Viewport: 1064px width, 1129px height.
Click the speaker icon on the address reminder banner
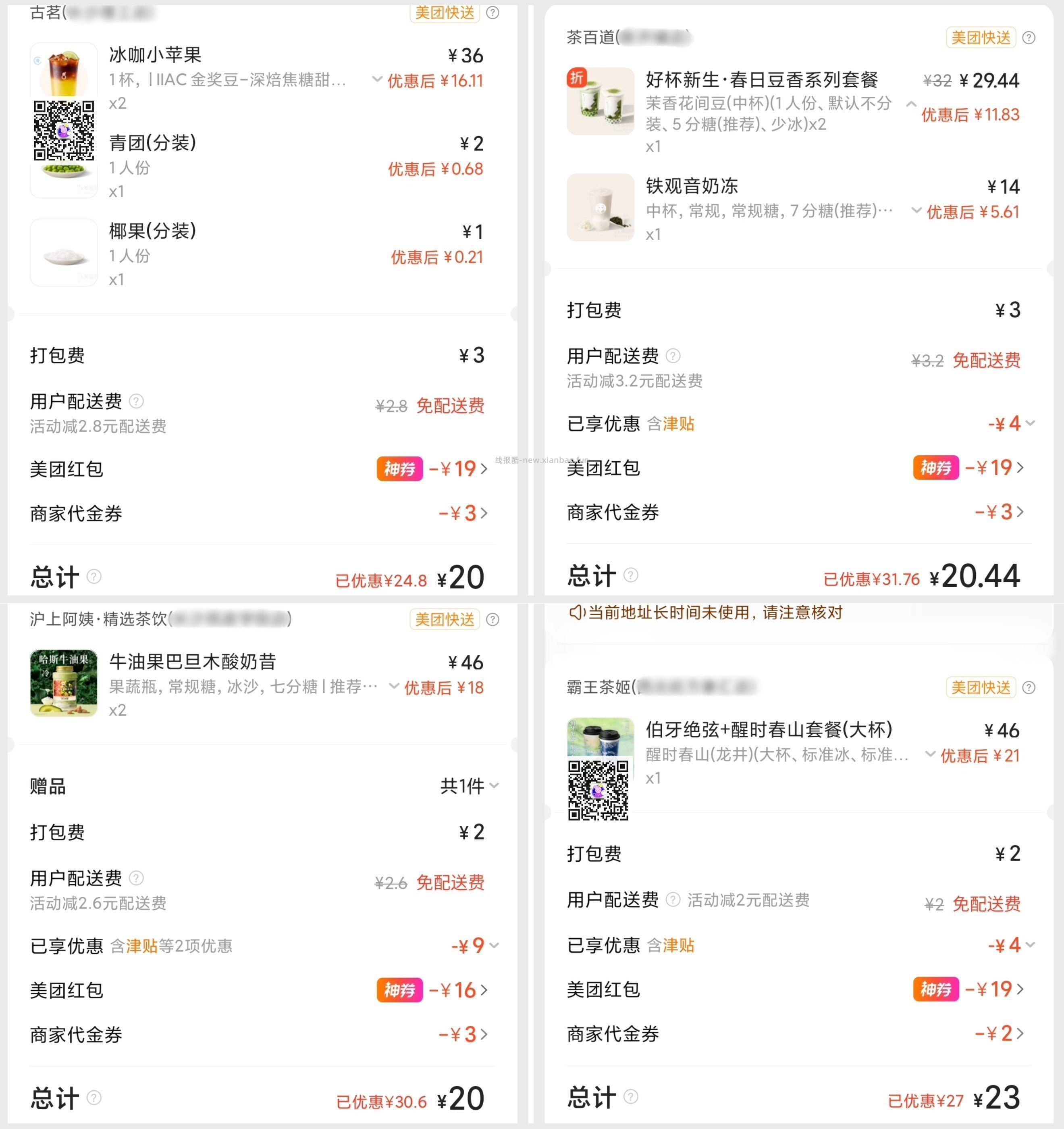click(x=578, y=612)
